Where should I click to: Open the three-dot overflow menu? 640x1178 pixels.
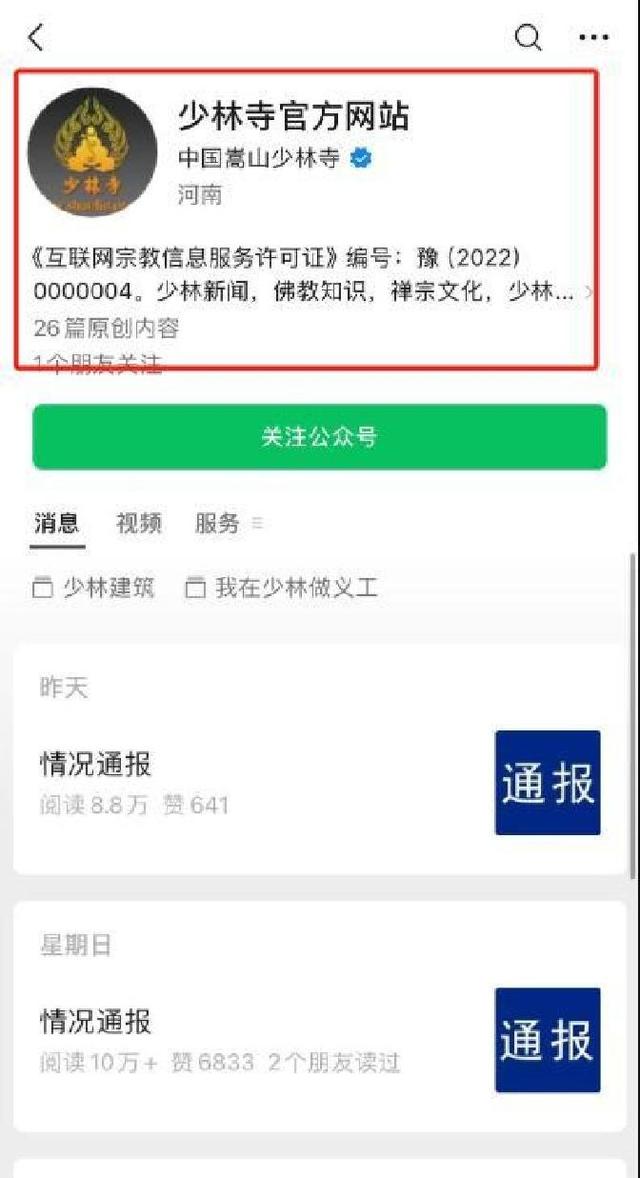(x=593, y=38)
